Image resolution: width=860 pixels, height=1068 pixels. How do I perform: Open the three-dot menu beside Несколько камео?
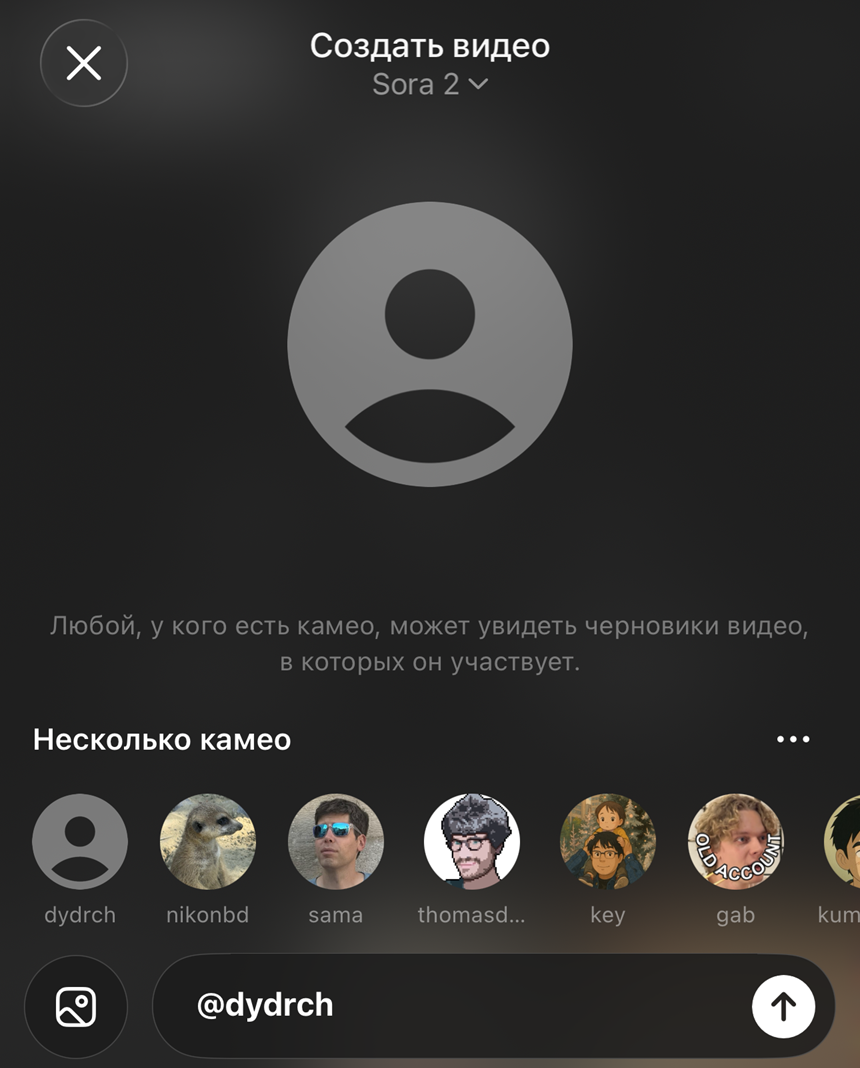pos(793,740)
